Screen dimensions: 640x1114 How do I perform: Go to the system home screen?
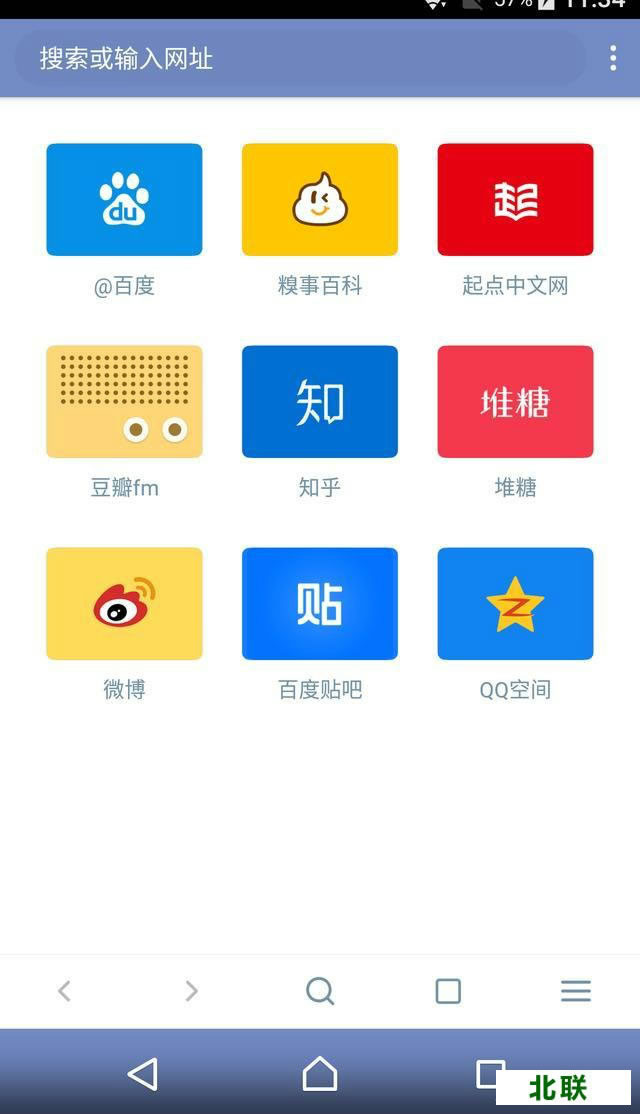pos(320,1074)
